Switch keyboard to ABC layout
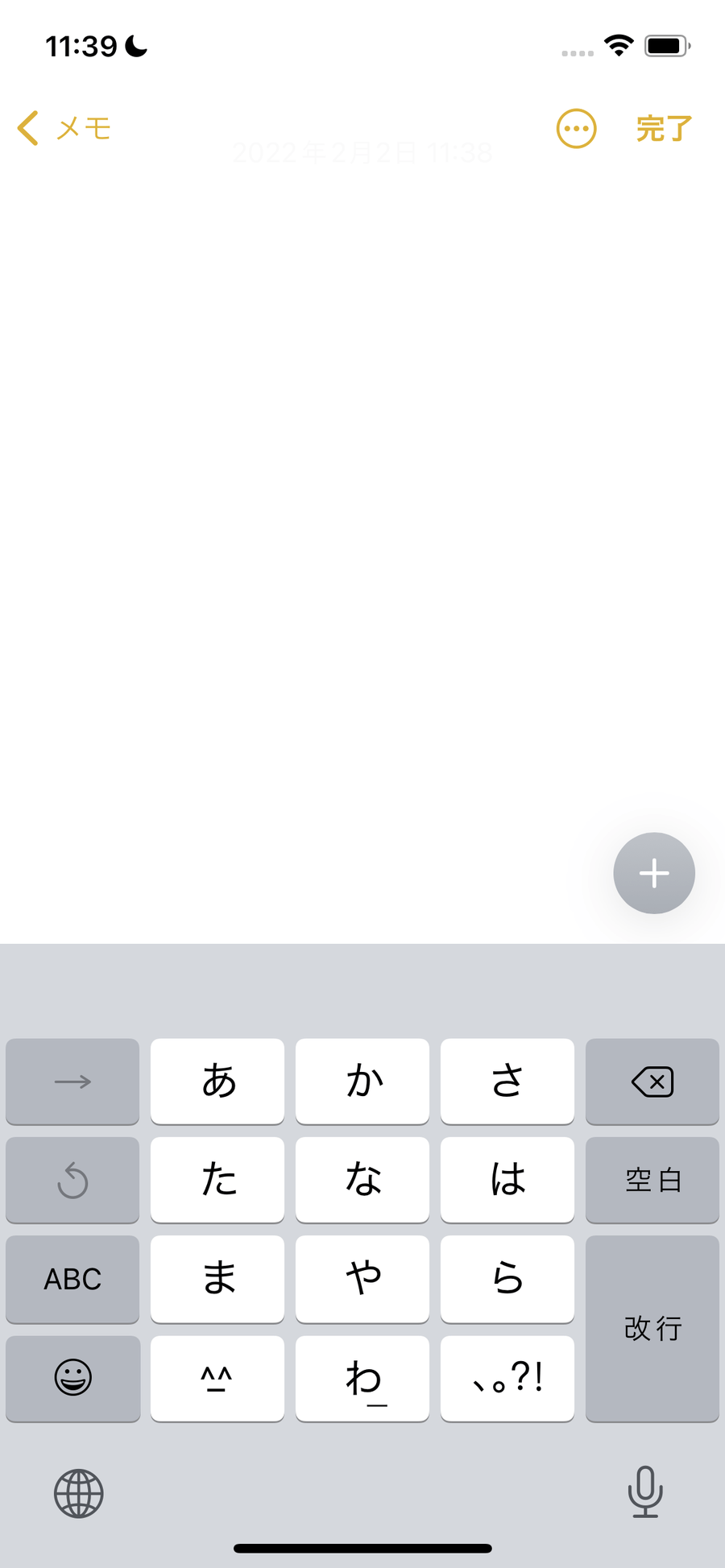The width and height of the screenshot is (725, 1568). pyautogui.click(x=72, y=1279)
